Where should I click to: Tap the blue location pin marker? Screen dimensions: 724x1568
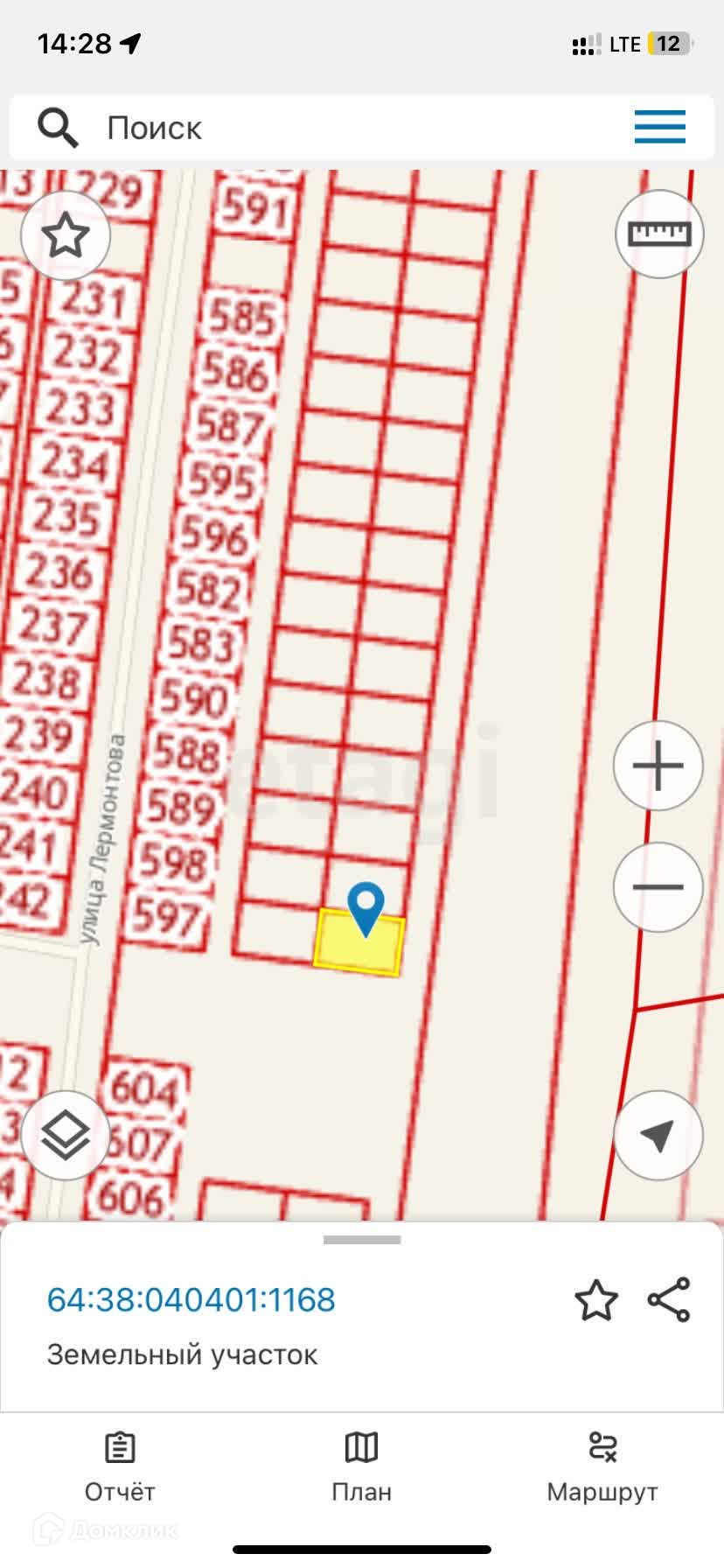[365, 906]
